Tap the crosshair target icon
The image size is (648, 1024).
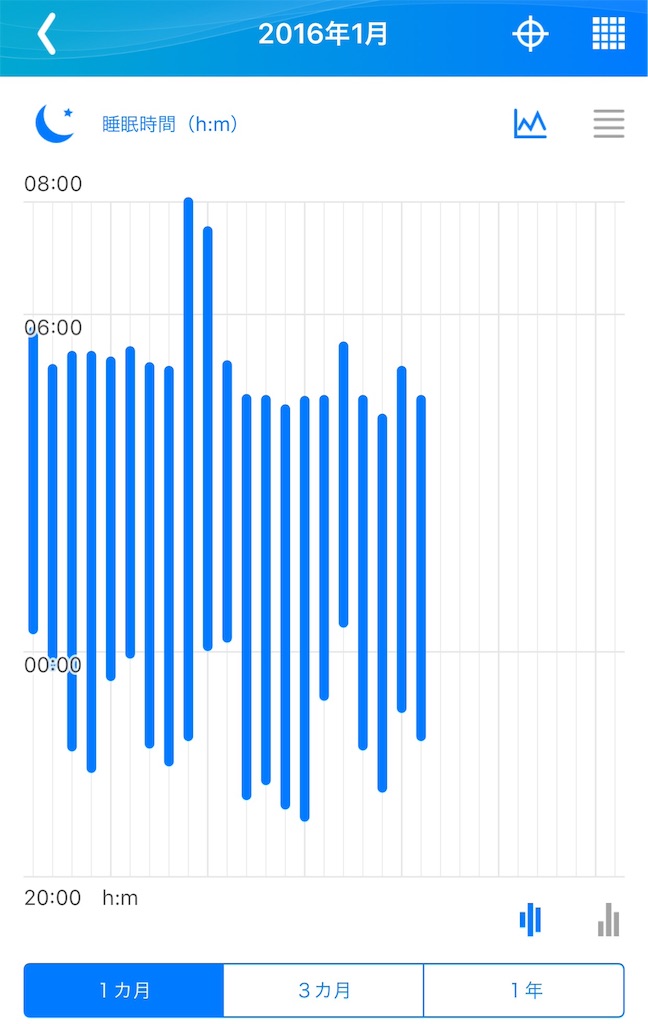[x=530, y=35]
